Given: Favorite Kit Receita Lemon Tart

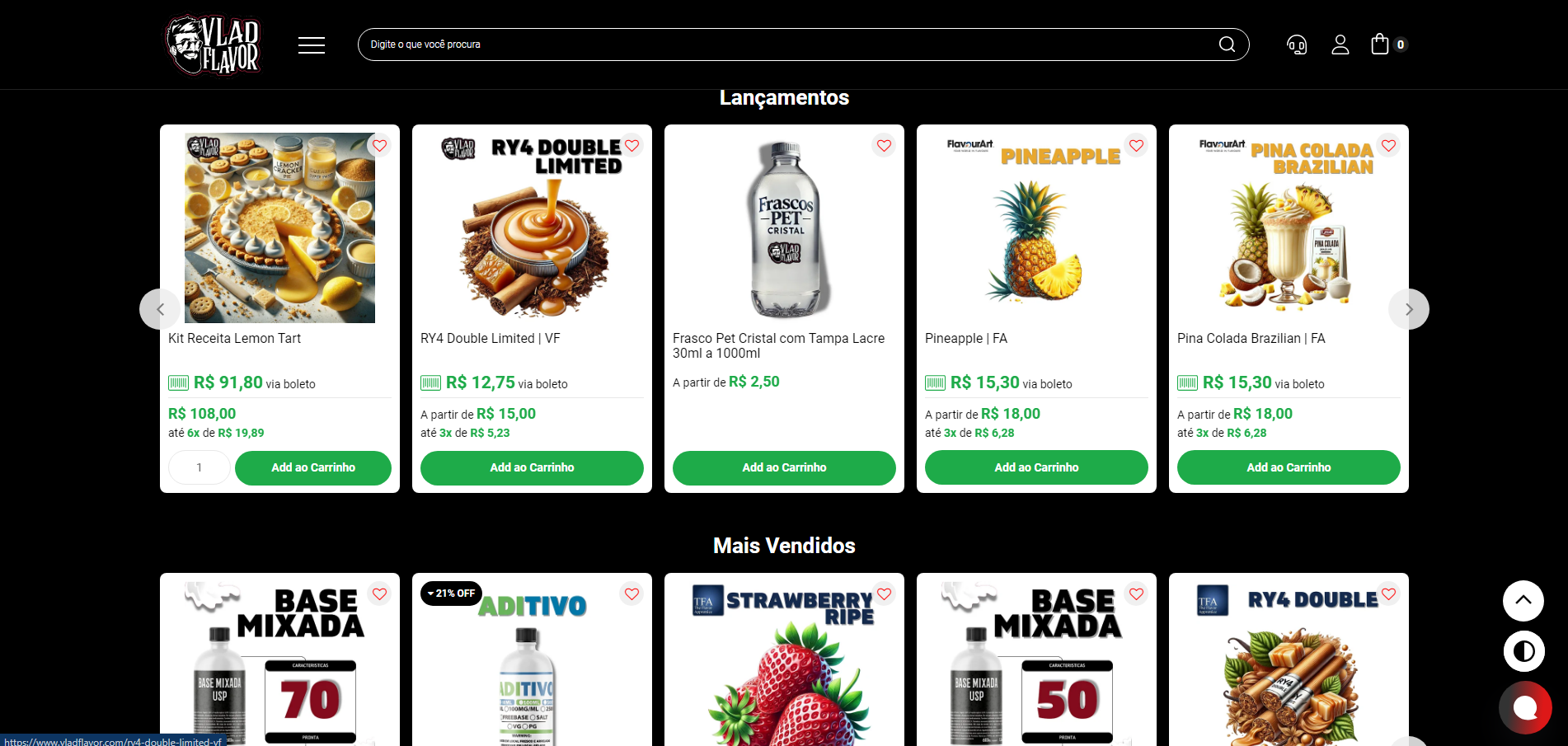Looking at the screenshot, I should click(x=379, y=146).
